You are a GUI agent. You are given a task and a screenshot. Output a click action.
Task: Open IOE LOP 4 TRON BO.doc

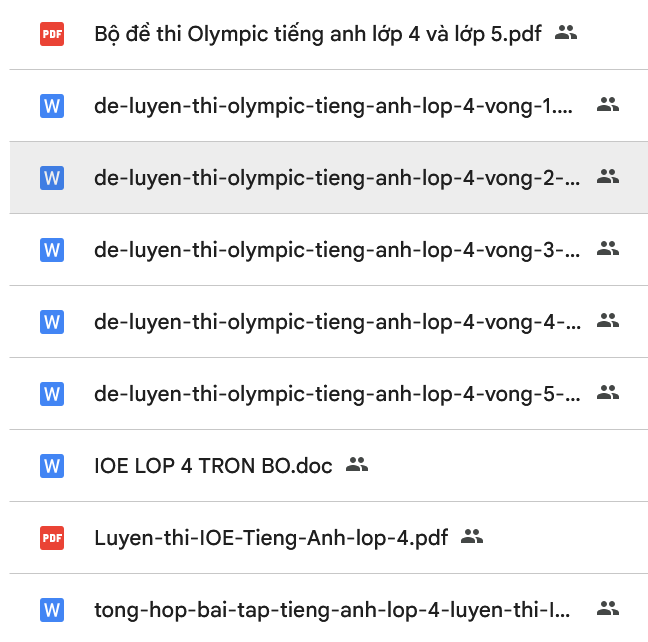[x=213, y=466]
